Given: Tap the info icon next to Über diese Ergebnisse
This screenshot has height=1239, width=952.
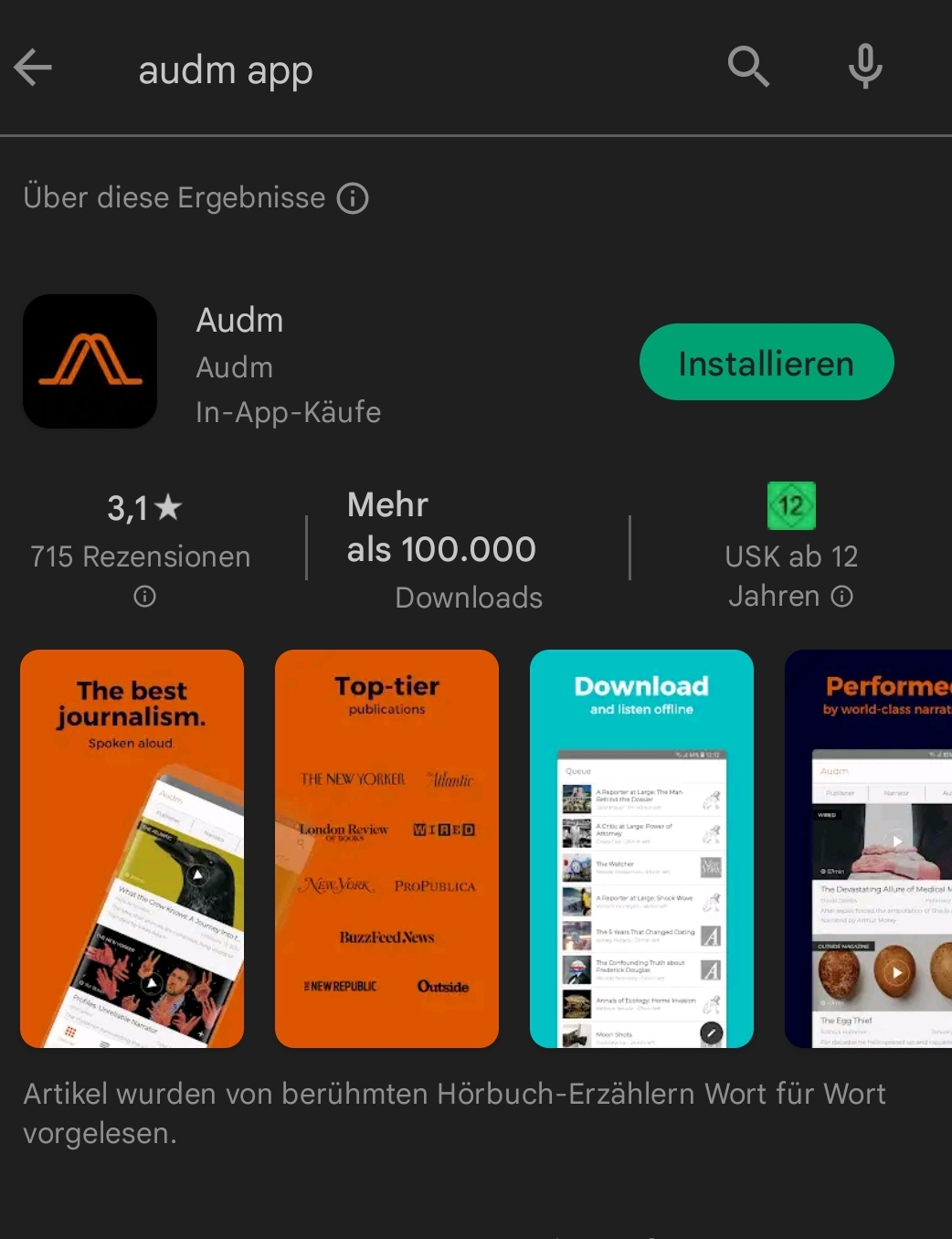Looking at the screenshot, I should tap(353, 197).
